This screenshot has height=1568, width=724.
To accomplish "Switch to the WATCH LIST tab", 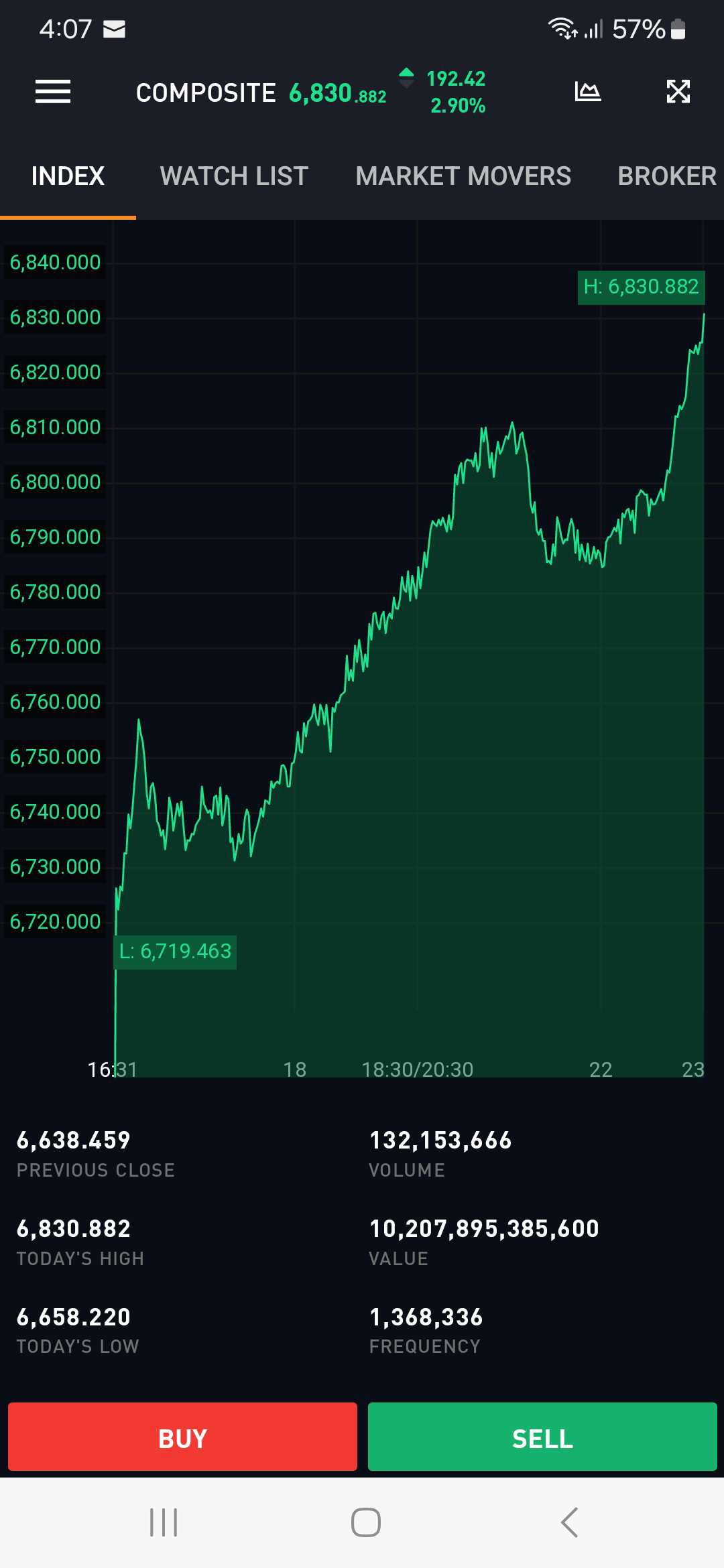I will tap(233, 176).
